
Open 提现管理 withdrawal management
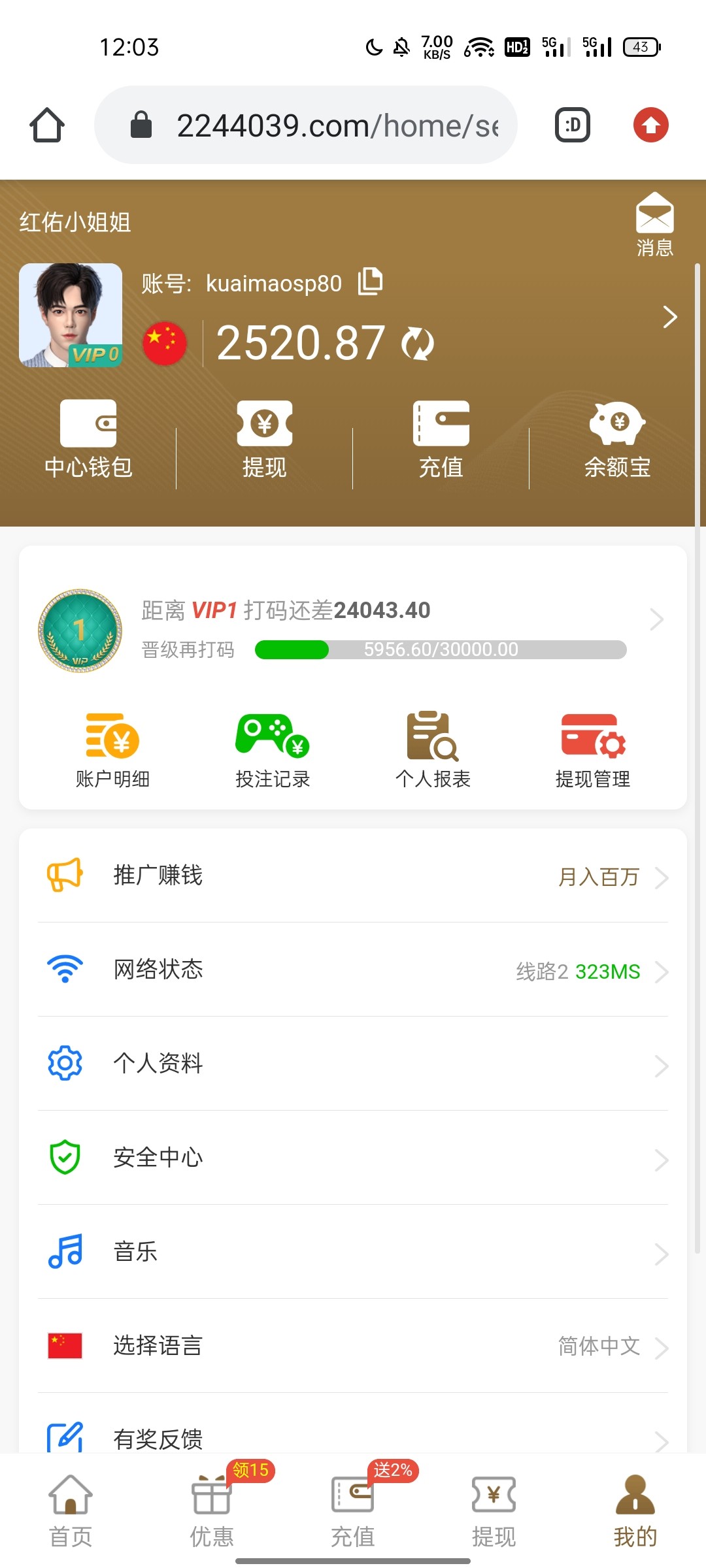pyautogui.click(x=593, y=751)
